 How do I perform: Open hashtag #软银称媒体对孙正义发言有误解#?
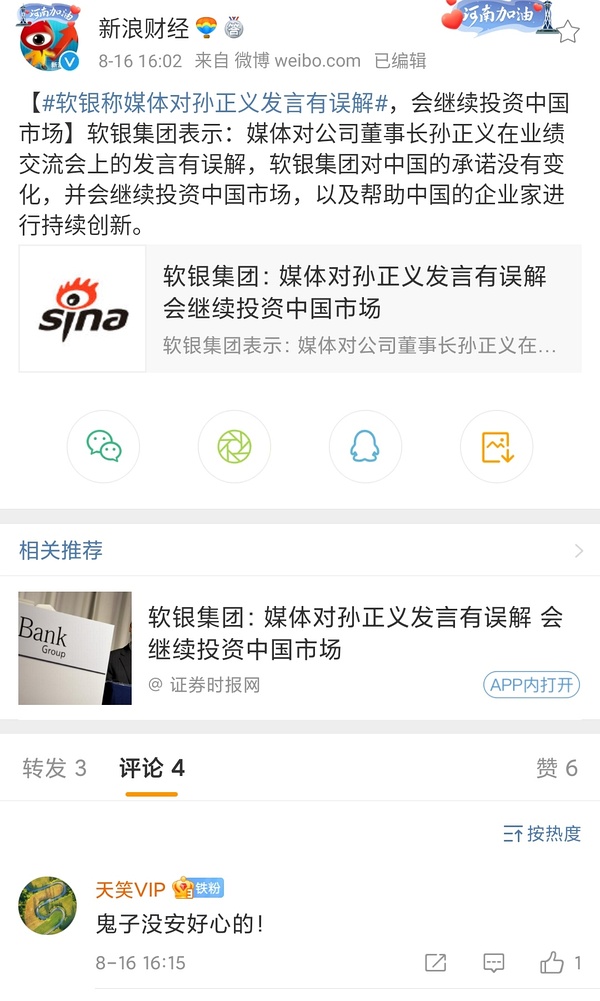pos(216,105)
